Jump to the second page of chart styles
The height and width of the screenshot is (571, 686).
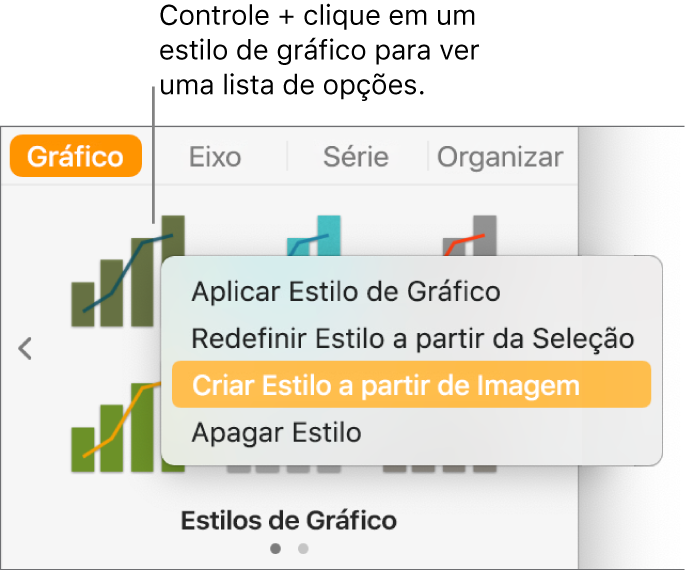tap(303, 549)
